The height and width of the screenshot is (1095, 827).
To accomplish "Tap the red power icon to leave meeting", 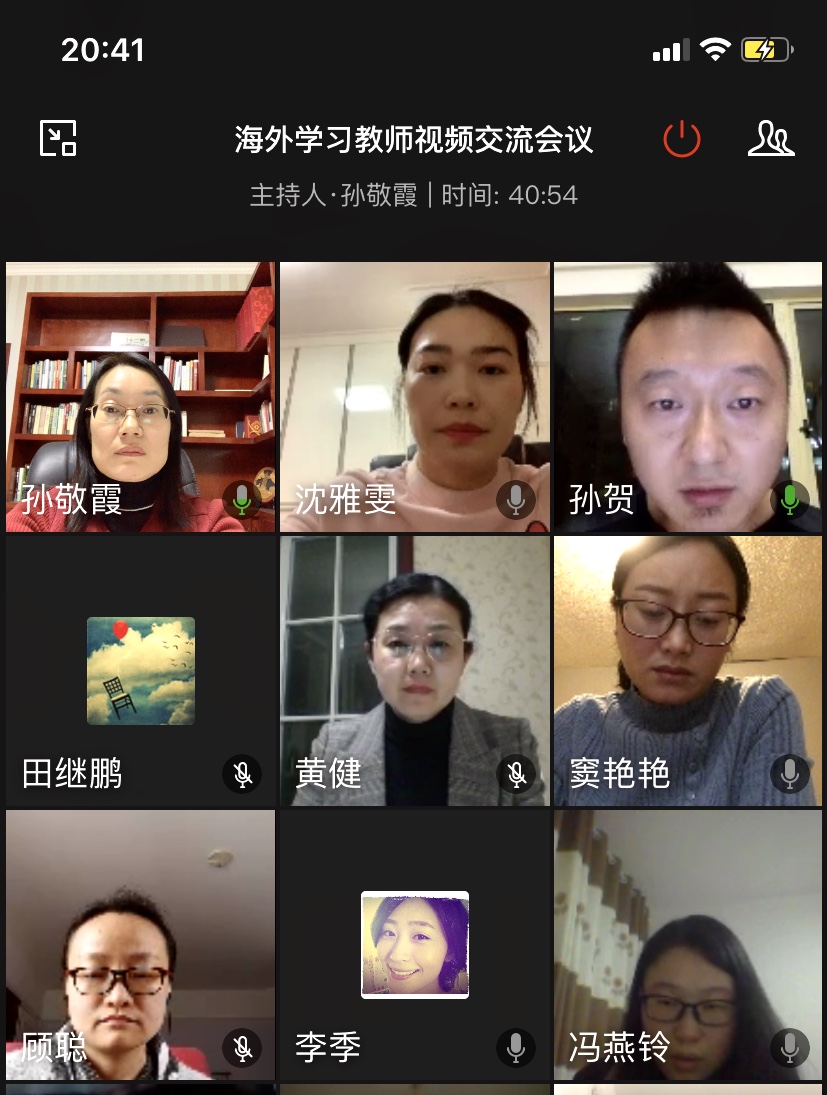I will coord(682,139).
